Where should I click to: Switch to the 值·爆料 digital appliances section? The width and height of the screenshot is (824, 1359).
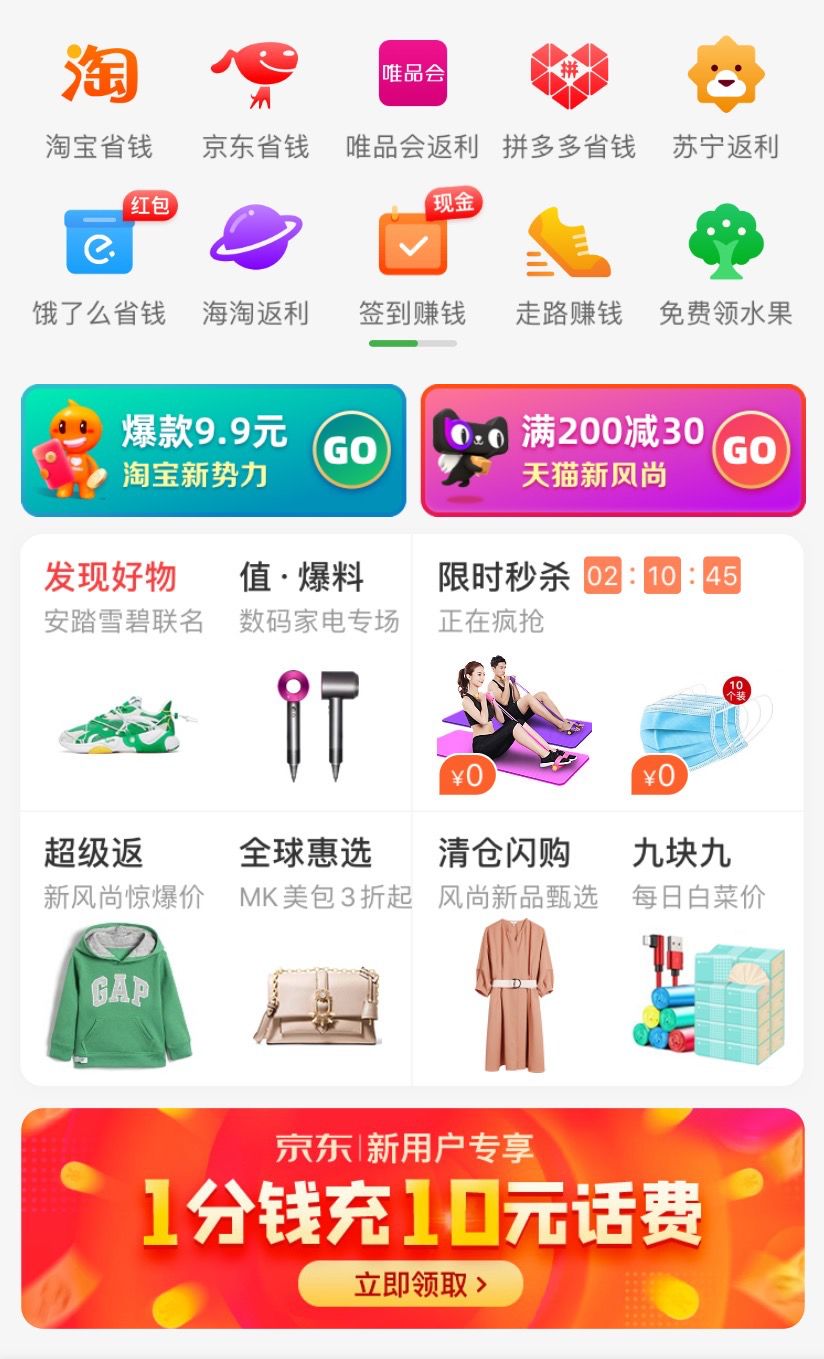(x=303, y=578)
